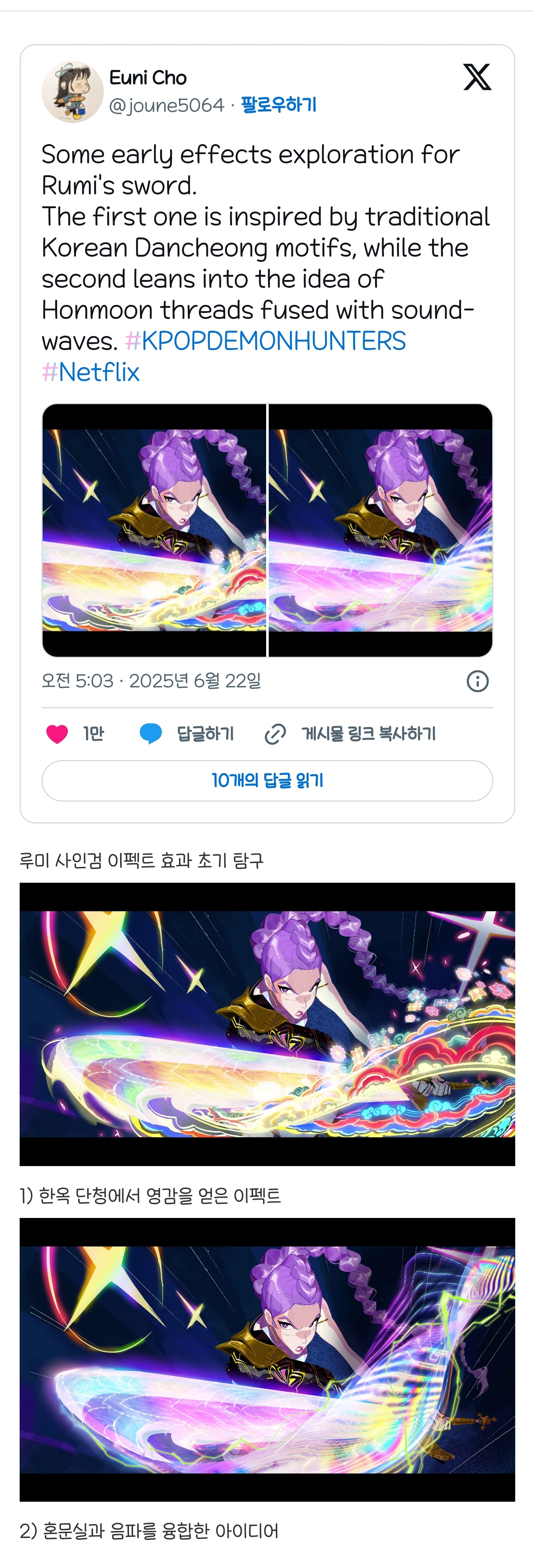Open the tweet info icon

[x=477, y=681]
